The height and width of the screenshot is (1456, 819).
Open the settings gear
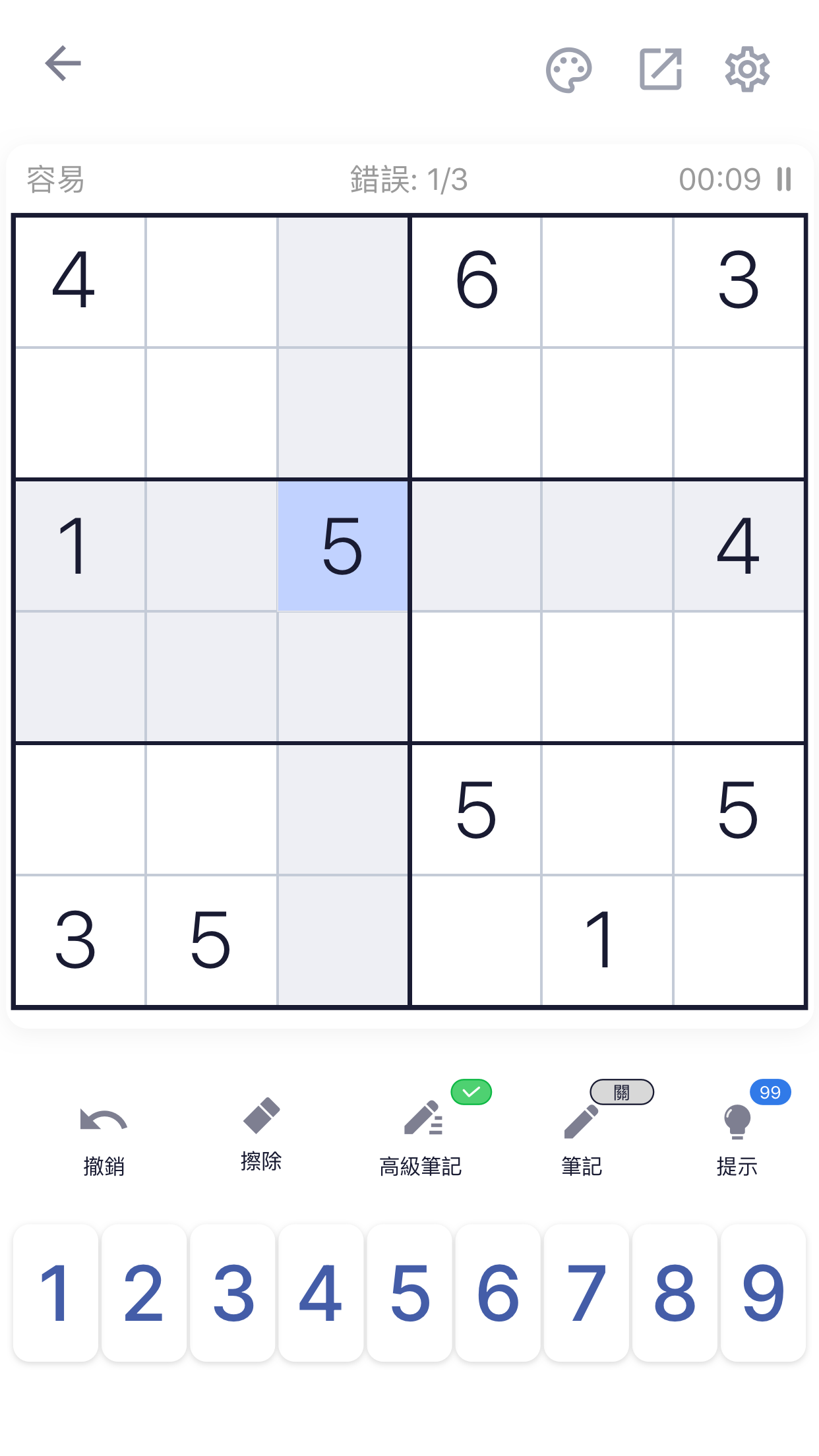(x=747, y=69)
